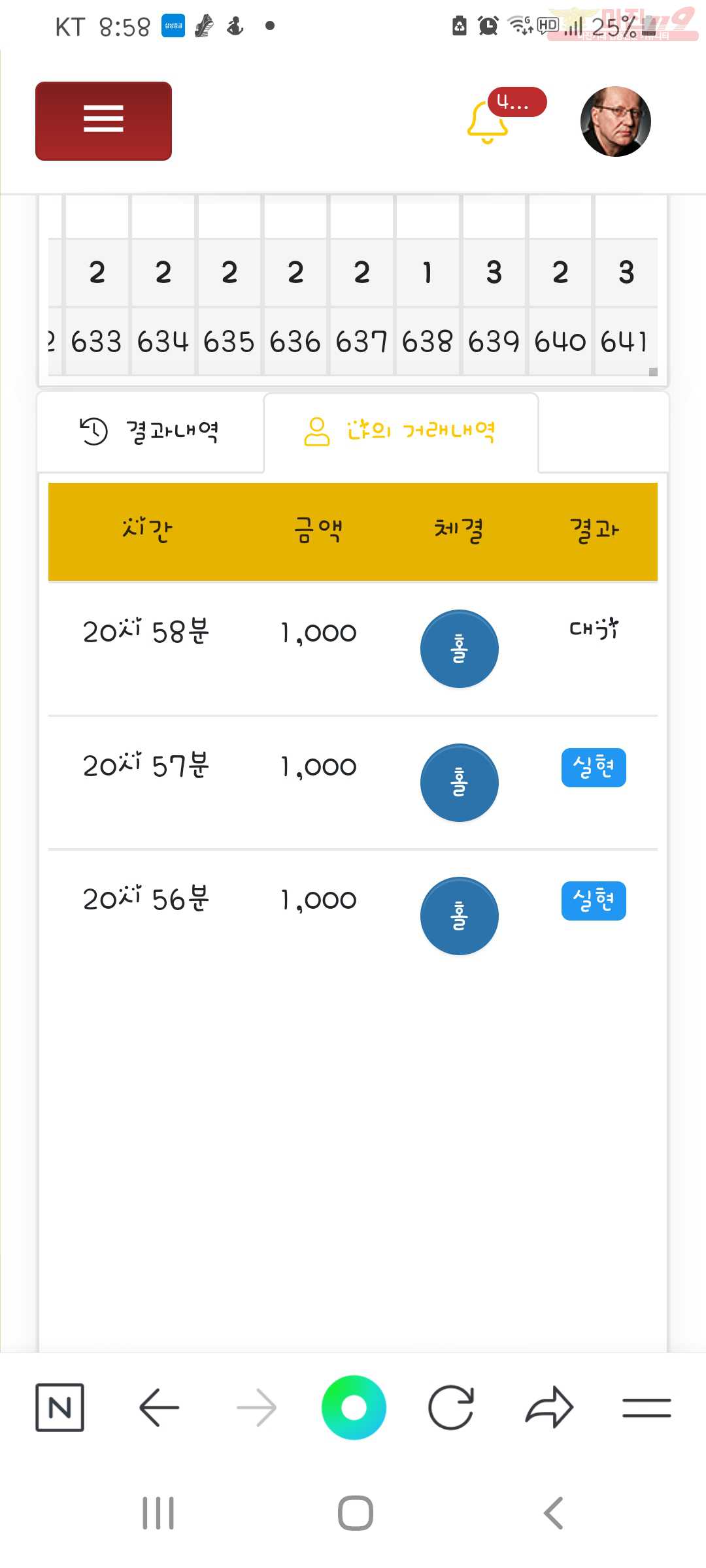Share this page via the share arrow
The height and width of the screenshot is (1568, 706).
point(549,1407)
